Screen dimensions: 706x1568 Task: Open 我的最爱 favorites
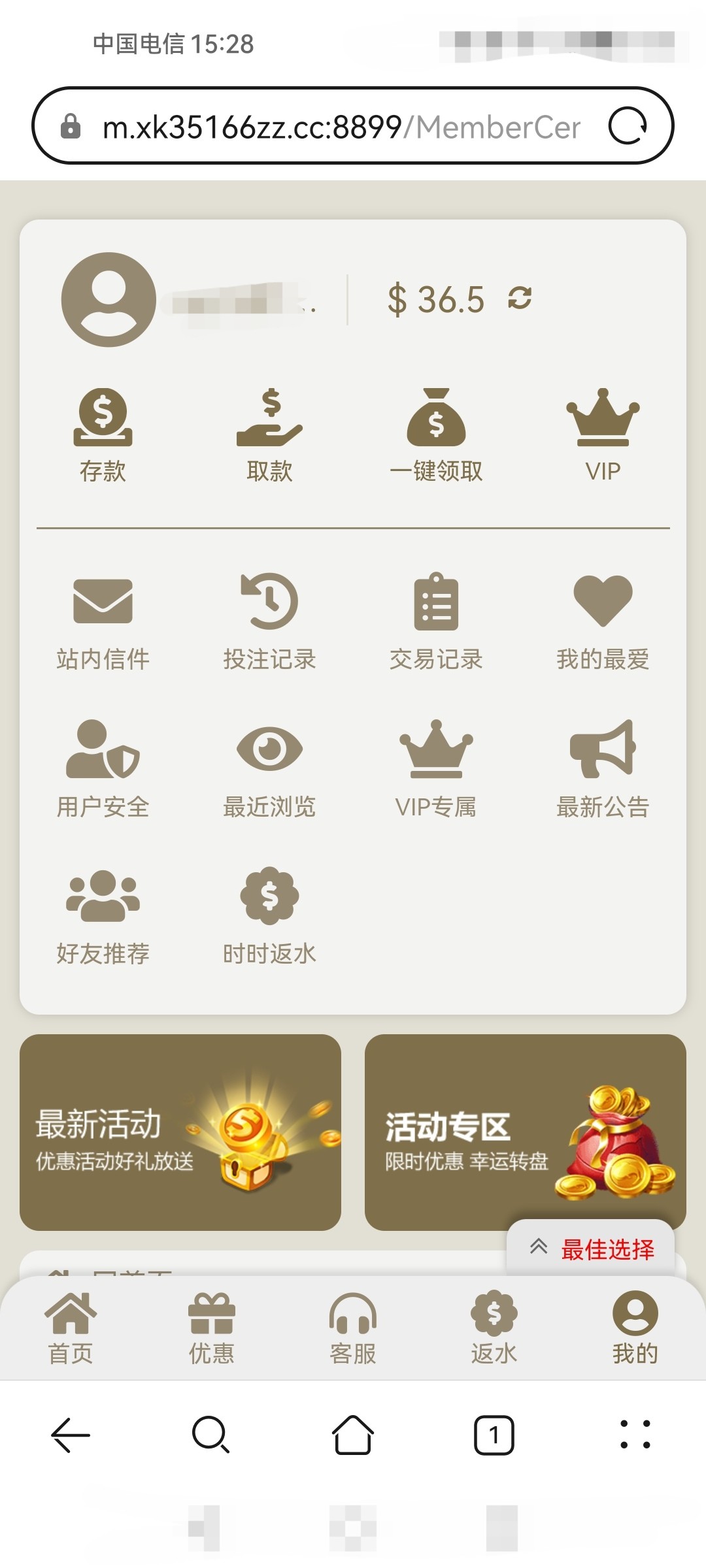click(603, 621)
